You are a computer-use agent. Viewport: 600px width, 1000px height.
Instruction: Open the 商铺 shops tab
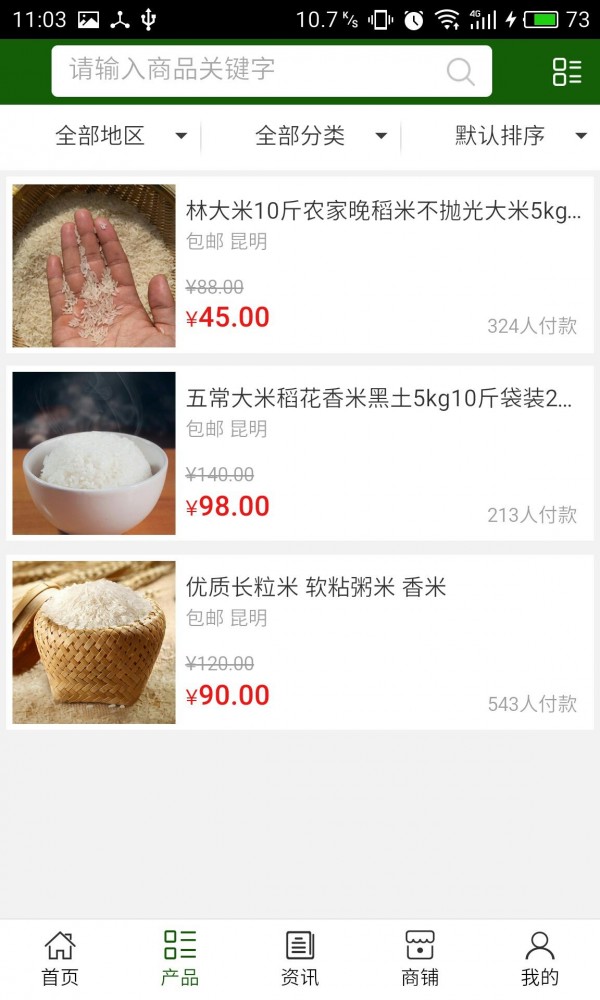pyautogui.click(x=420, y=958)
